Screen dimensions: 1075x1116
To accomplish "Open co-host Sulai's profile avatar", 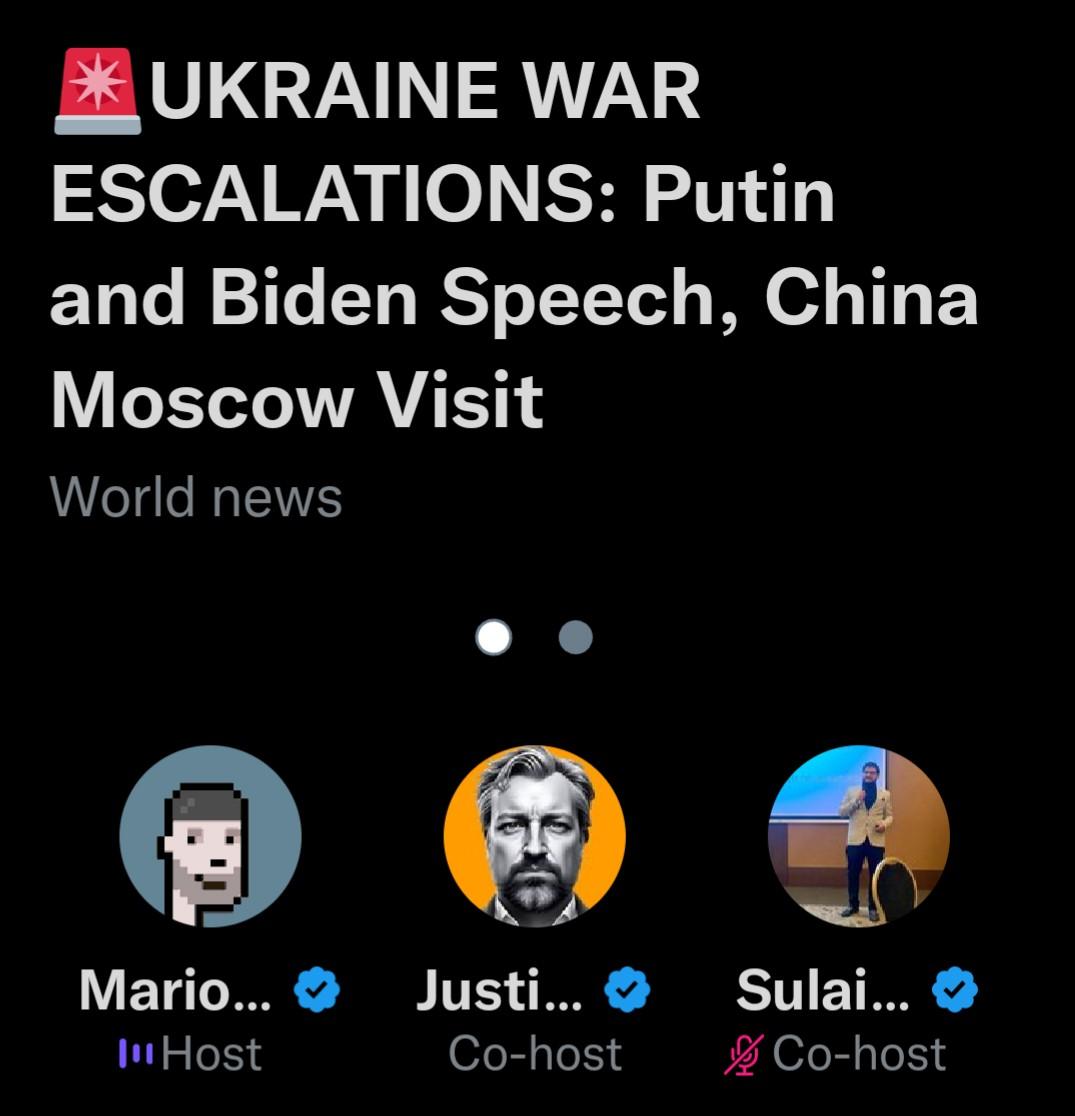I will 858,836.
